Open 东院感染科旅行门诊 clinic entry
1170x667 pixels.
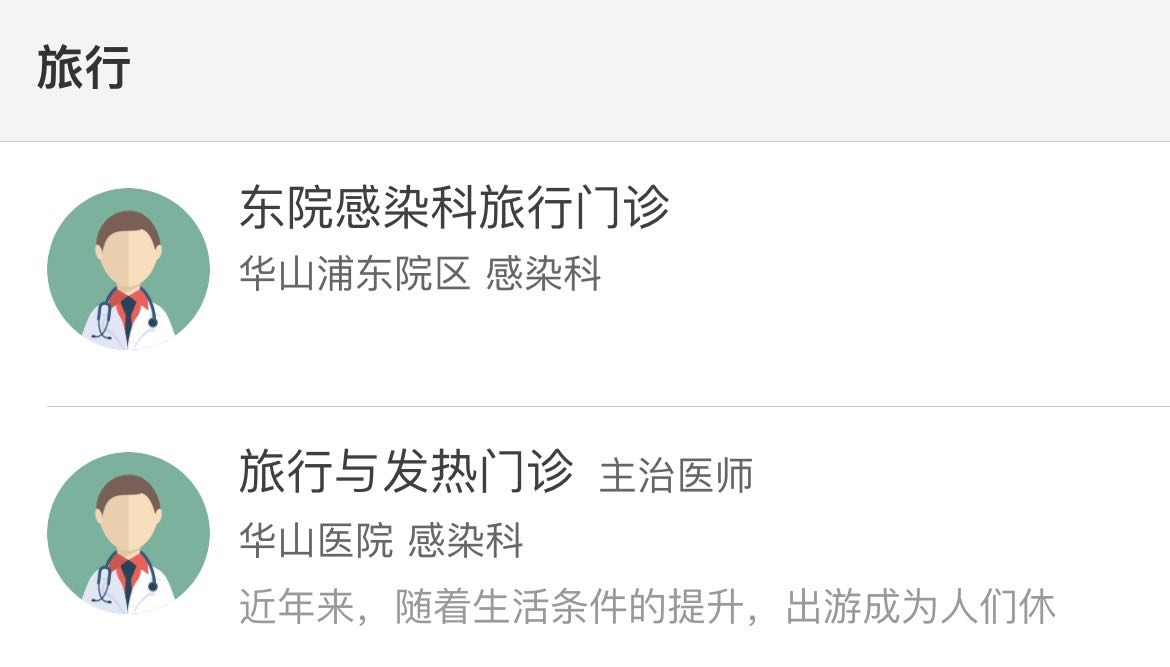tap(455, 209)
